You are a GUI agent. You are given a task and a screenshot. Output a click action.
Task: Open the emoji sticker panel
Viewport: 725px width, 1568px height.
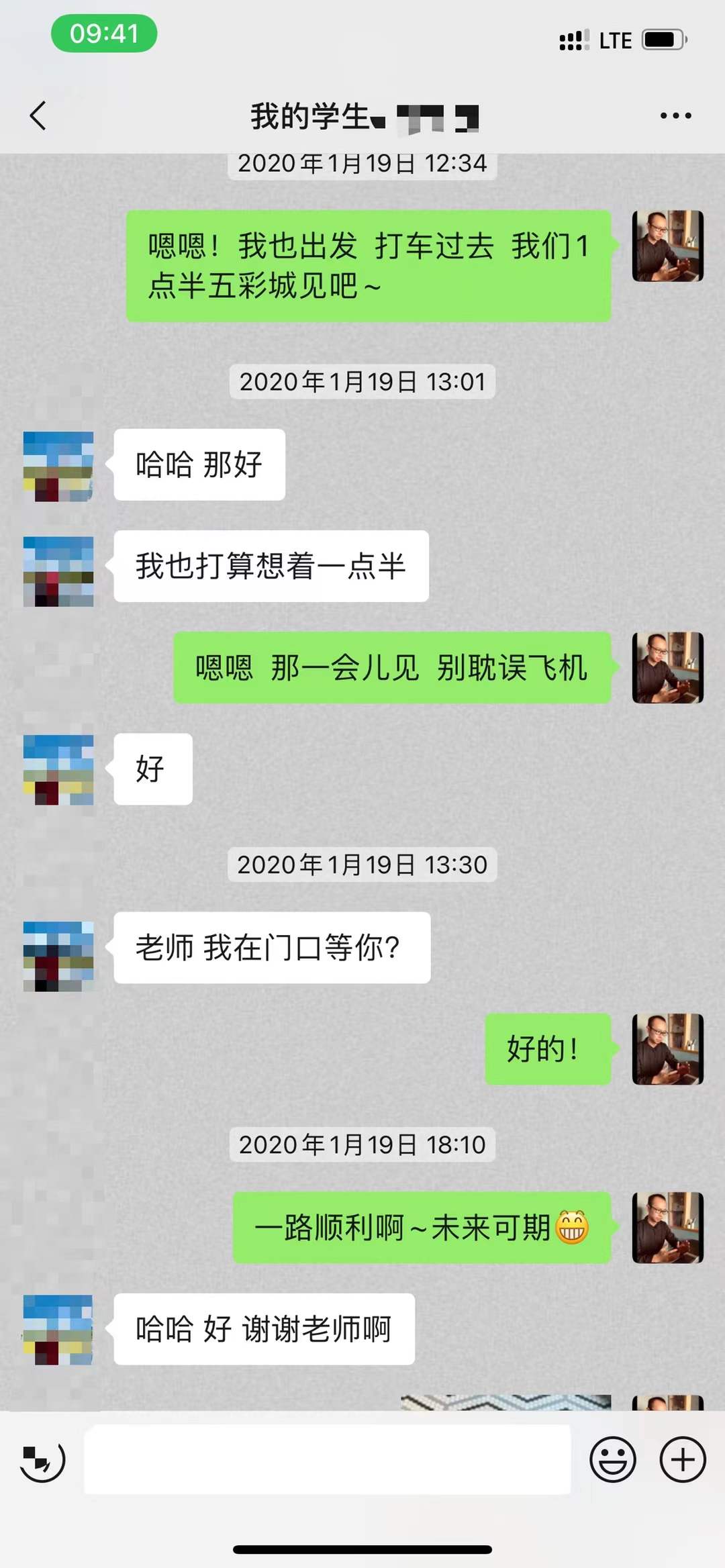click(612, 1459)
